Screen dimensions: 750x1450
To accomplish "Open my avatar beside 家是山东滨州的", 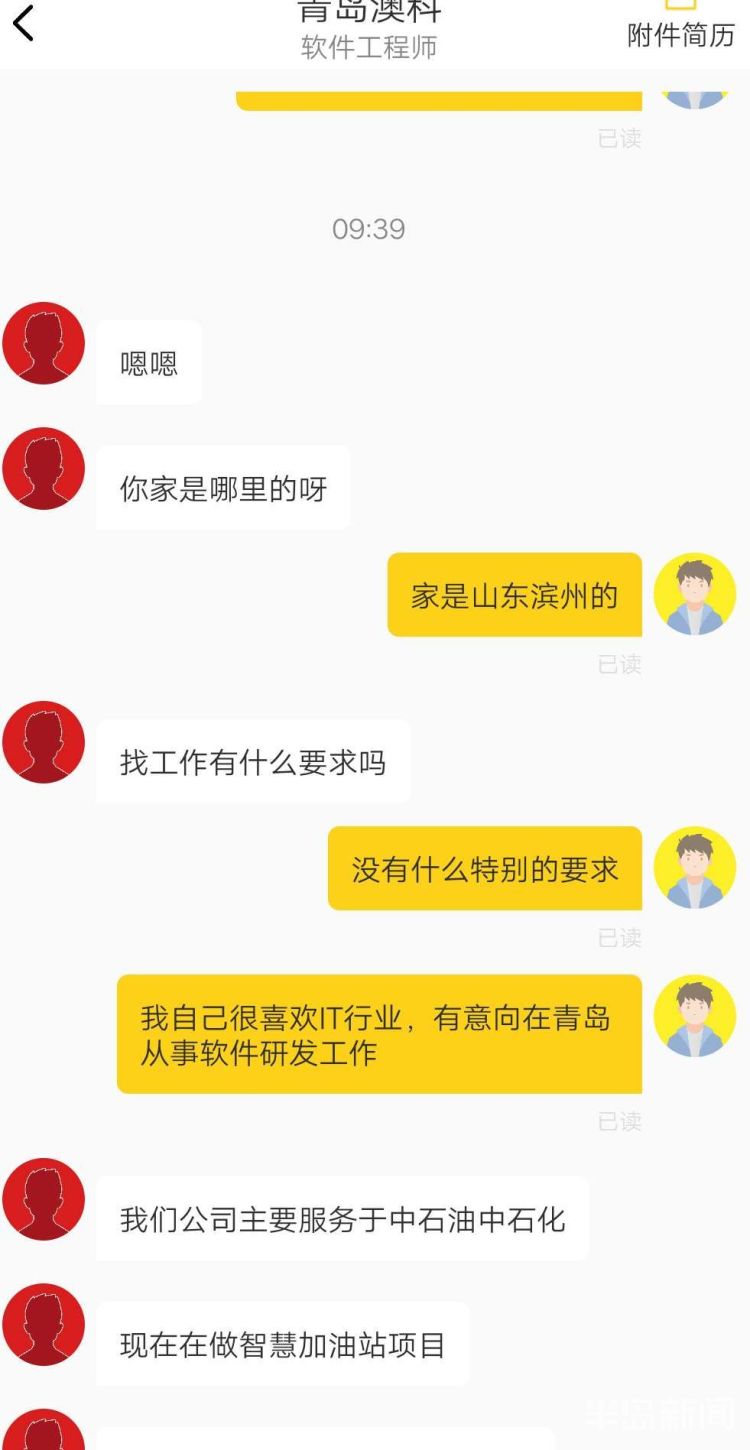I will tap(694, 594).
